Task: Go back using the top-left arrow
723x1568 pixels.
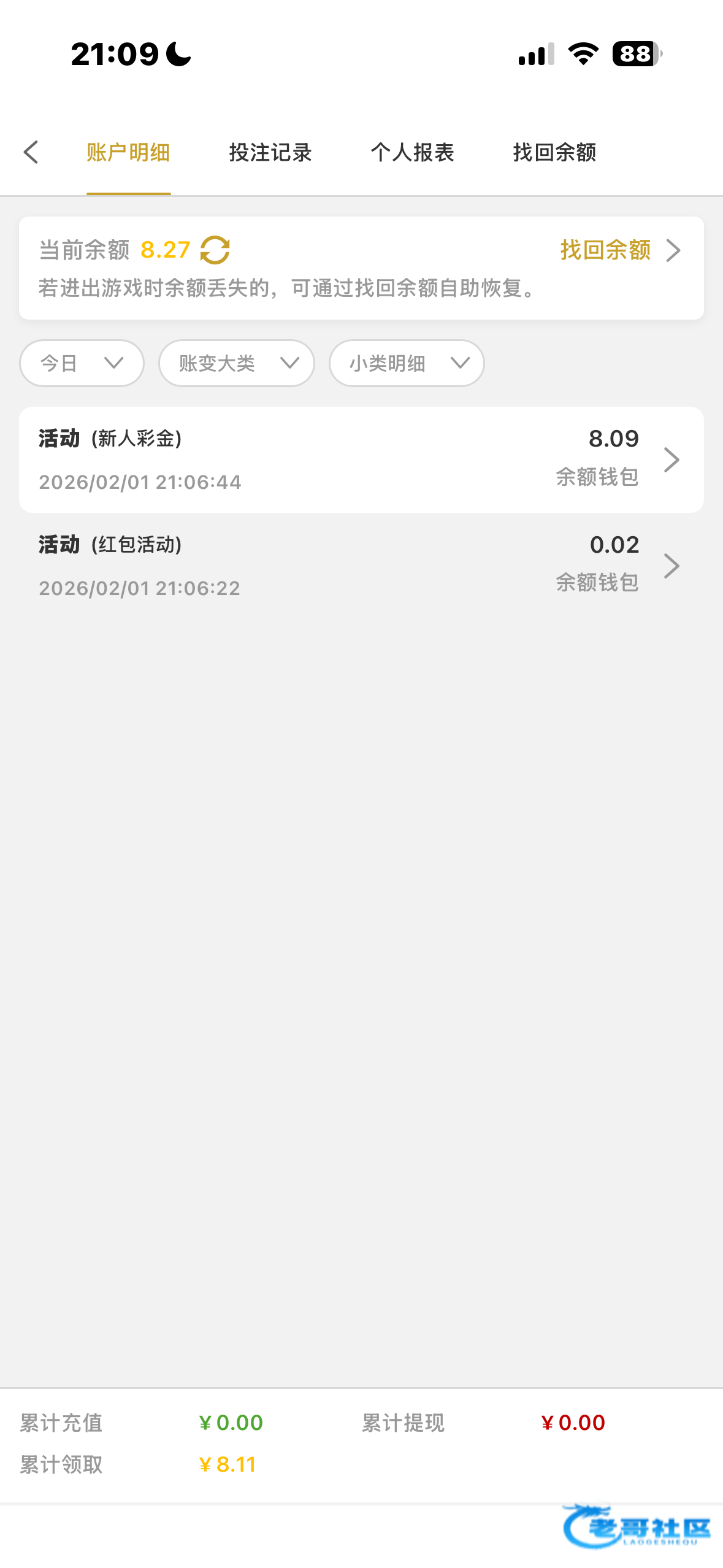Action: [31, 152]
